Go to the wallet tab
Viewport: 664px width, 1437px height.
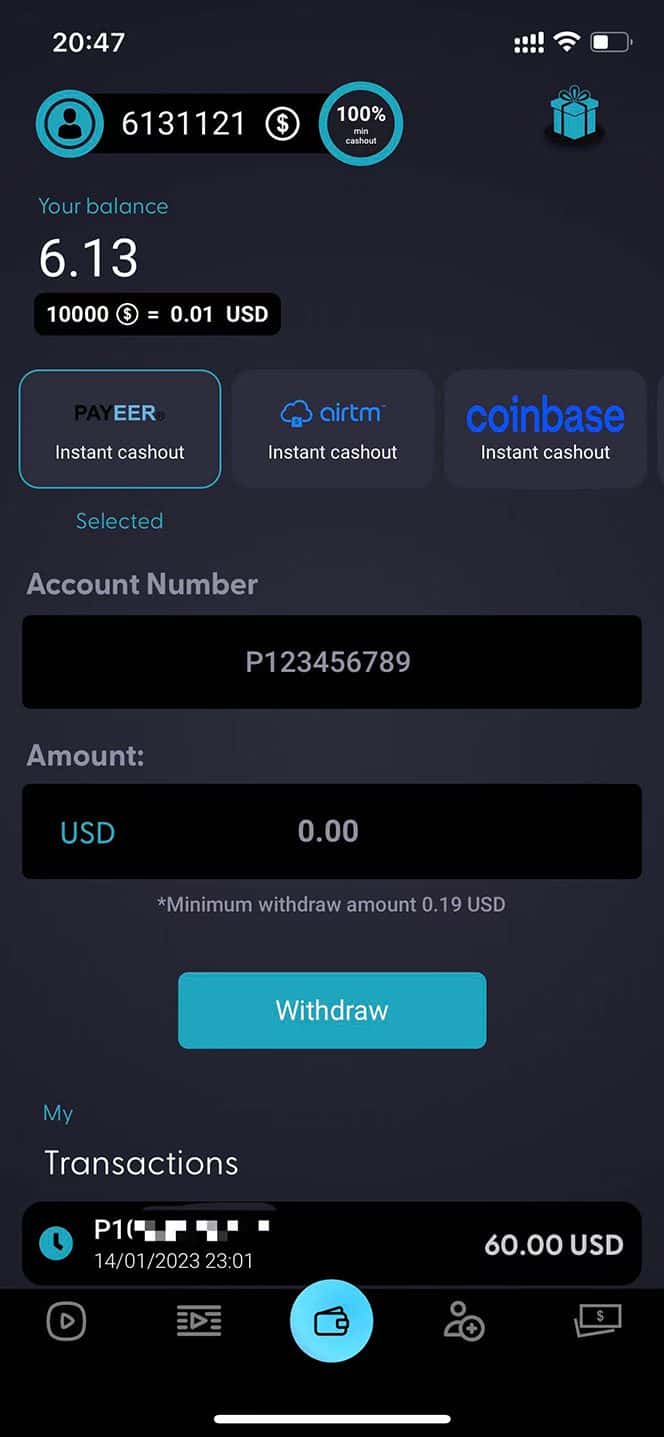coord(331,1322)
